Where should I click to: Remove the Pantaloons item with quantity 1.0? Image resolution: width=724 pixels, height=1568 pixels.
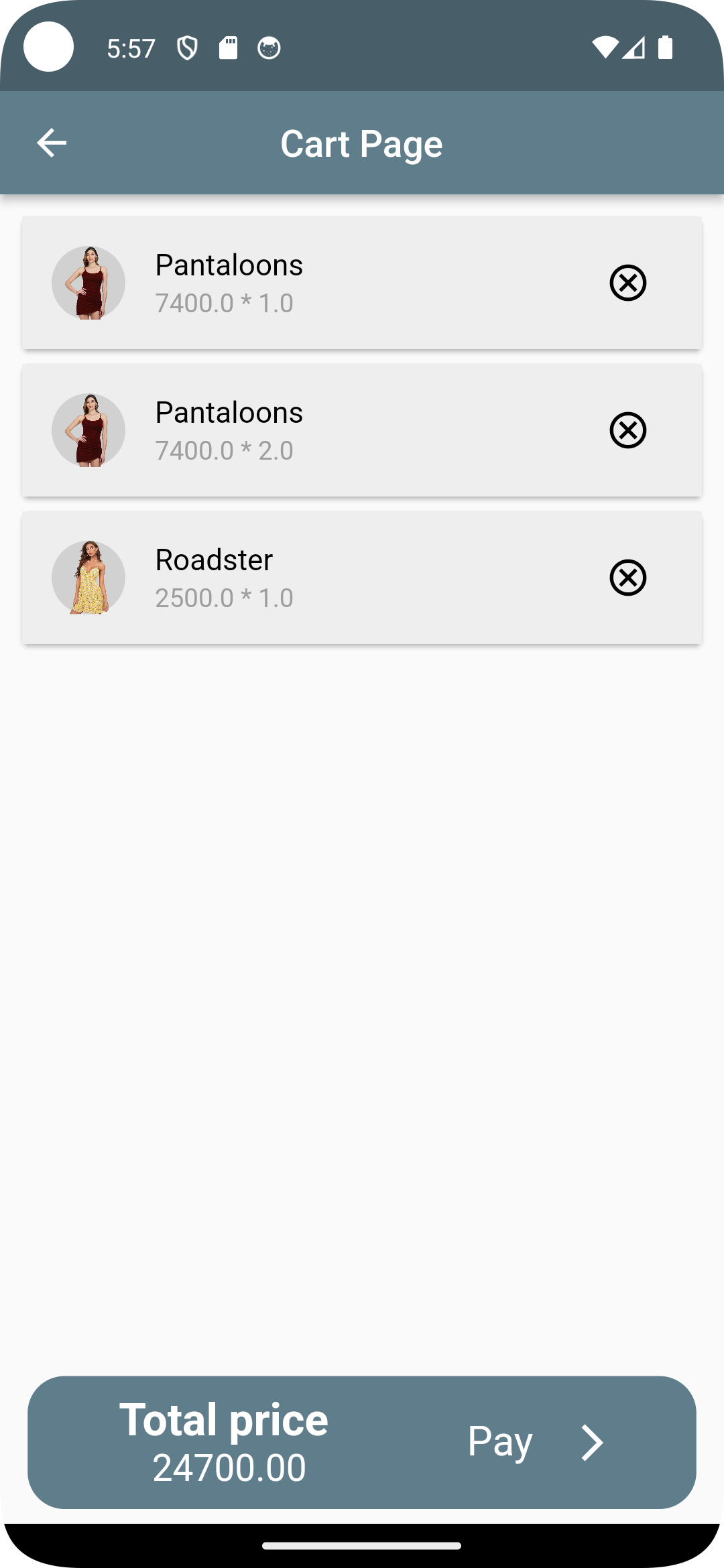(627, 283)
